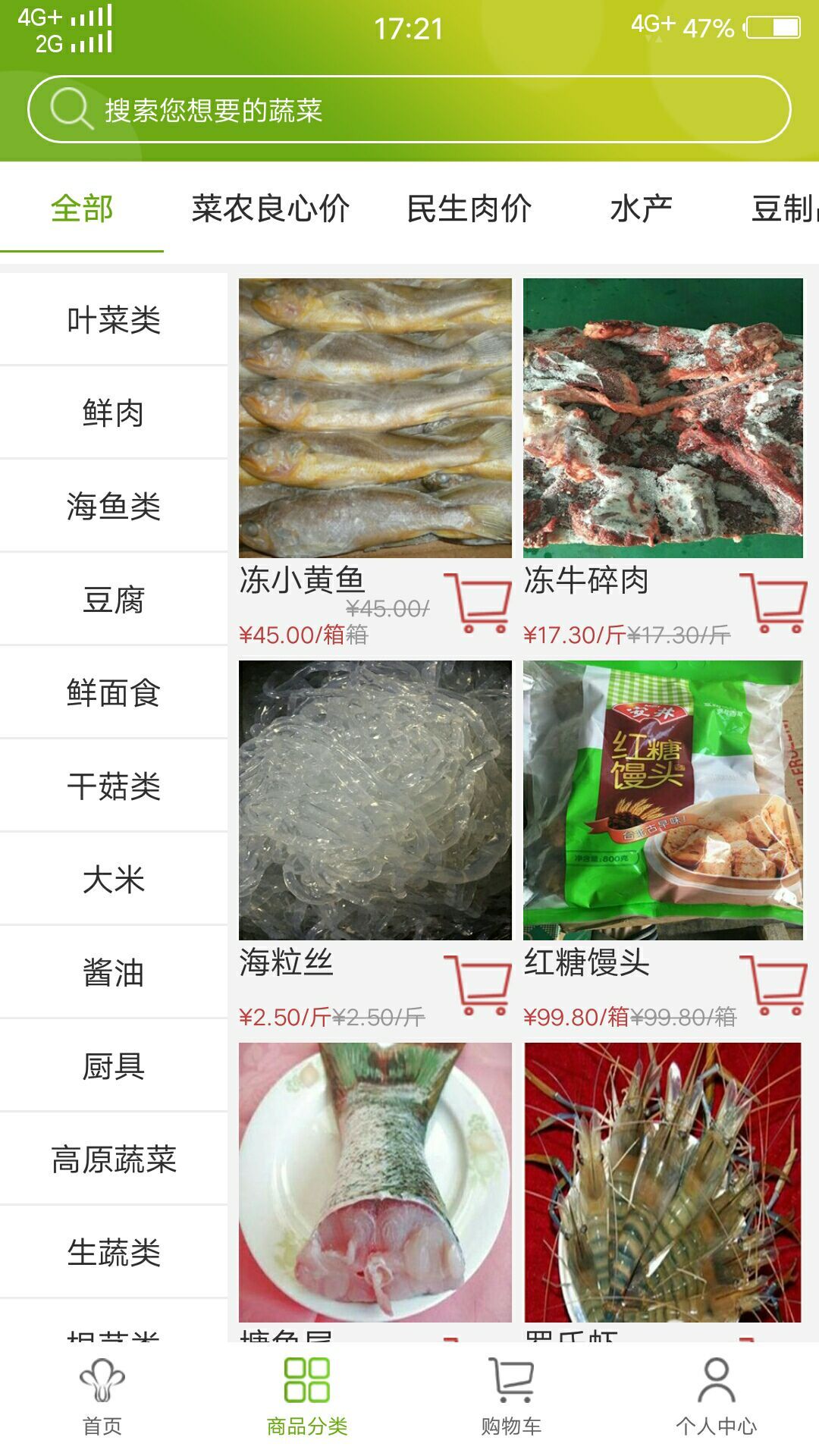Add 冻小黄鱼 to the cart
The width and height of the screenshot is (819, 1456).
point(478,603)
